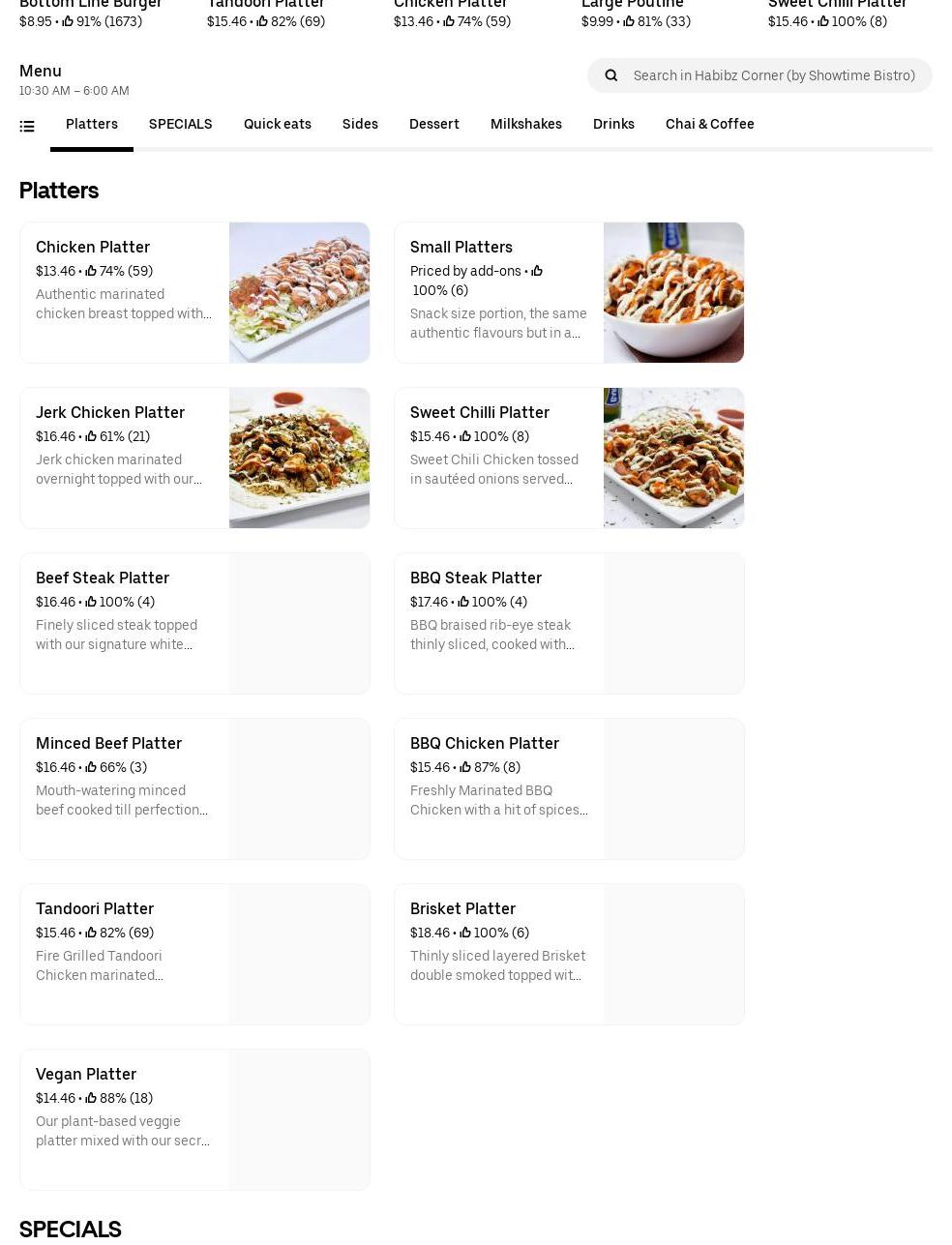Open BBQ Steak Platter item
This screenshot has height=1245, width=952.
(569, 623)
